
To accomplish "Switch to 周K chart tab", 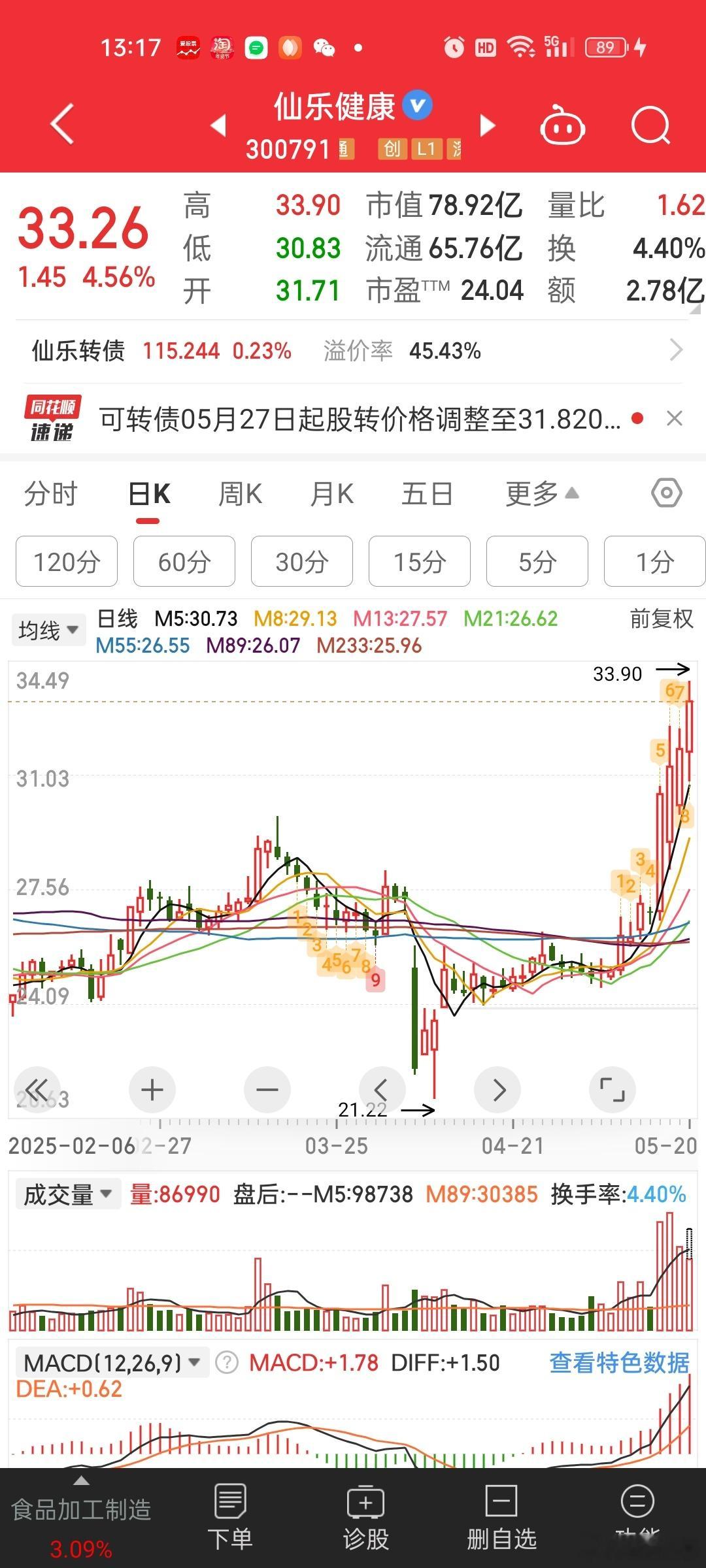I will tap(240, 494).
